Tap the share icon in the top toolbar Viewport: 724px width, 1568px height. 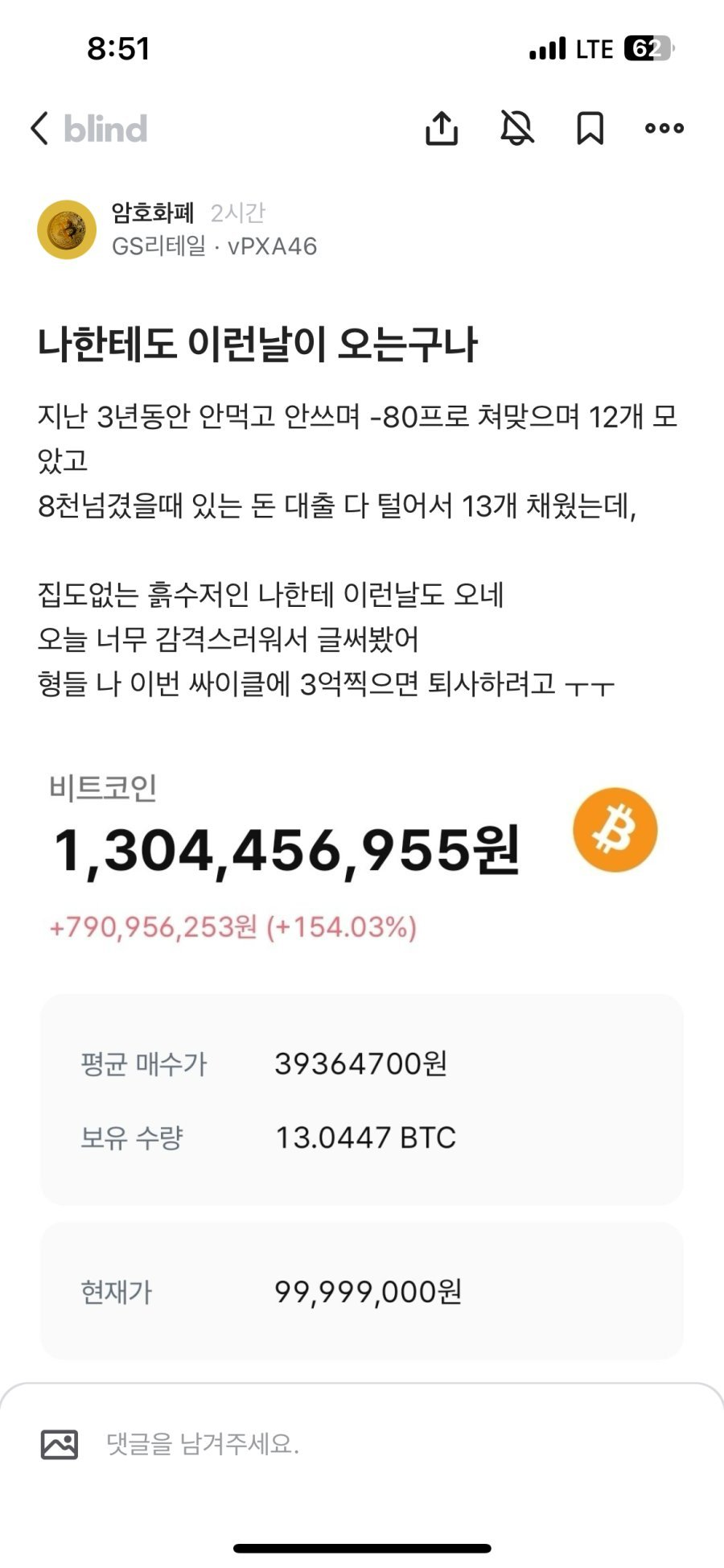pyautogui.click(x=443, y=128)
